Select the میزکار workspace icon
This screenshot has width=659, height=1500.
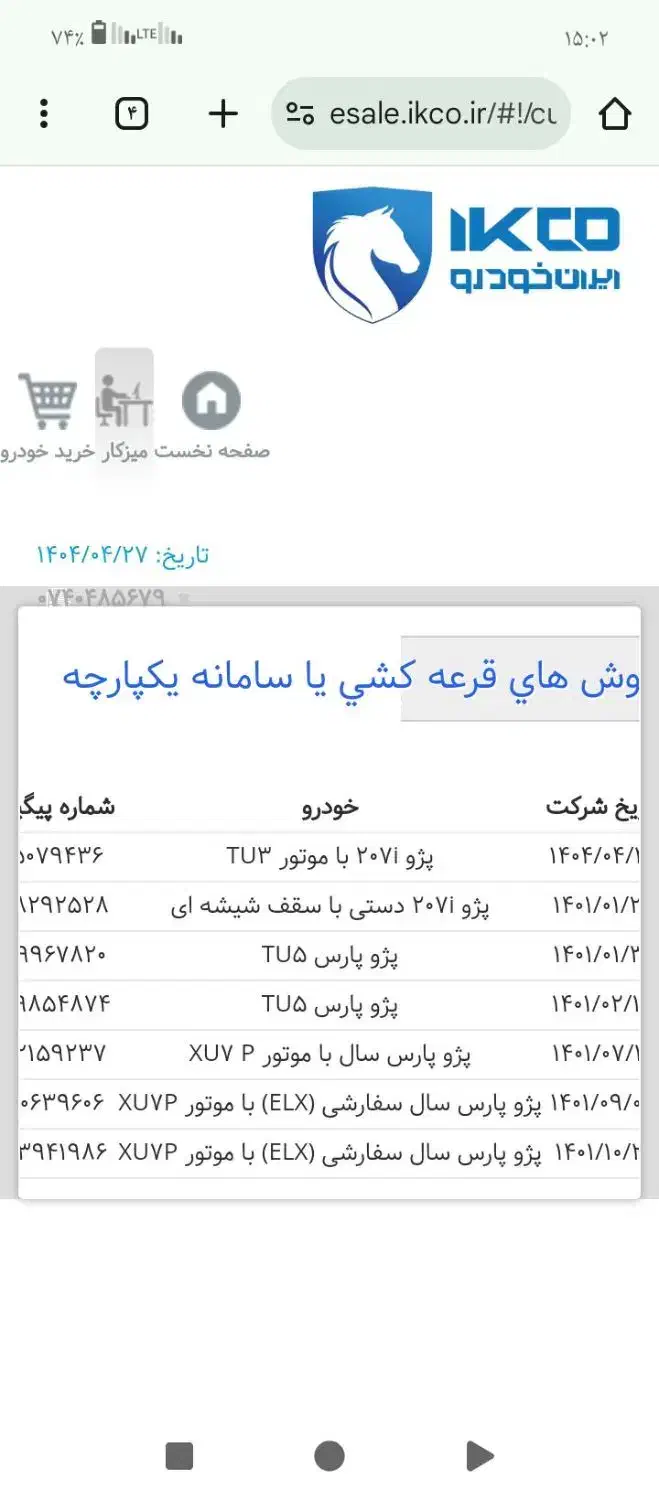coord(124,402)
